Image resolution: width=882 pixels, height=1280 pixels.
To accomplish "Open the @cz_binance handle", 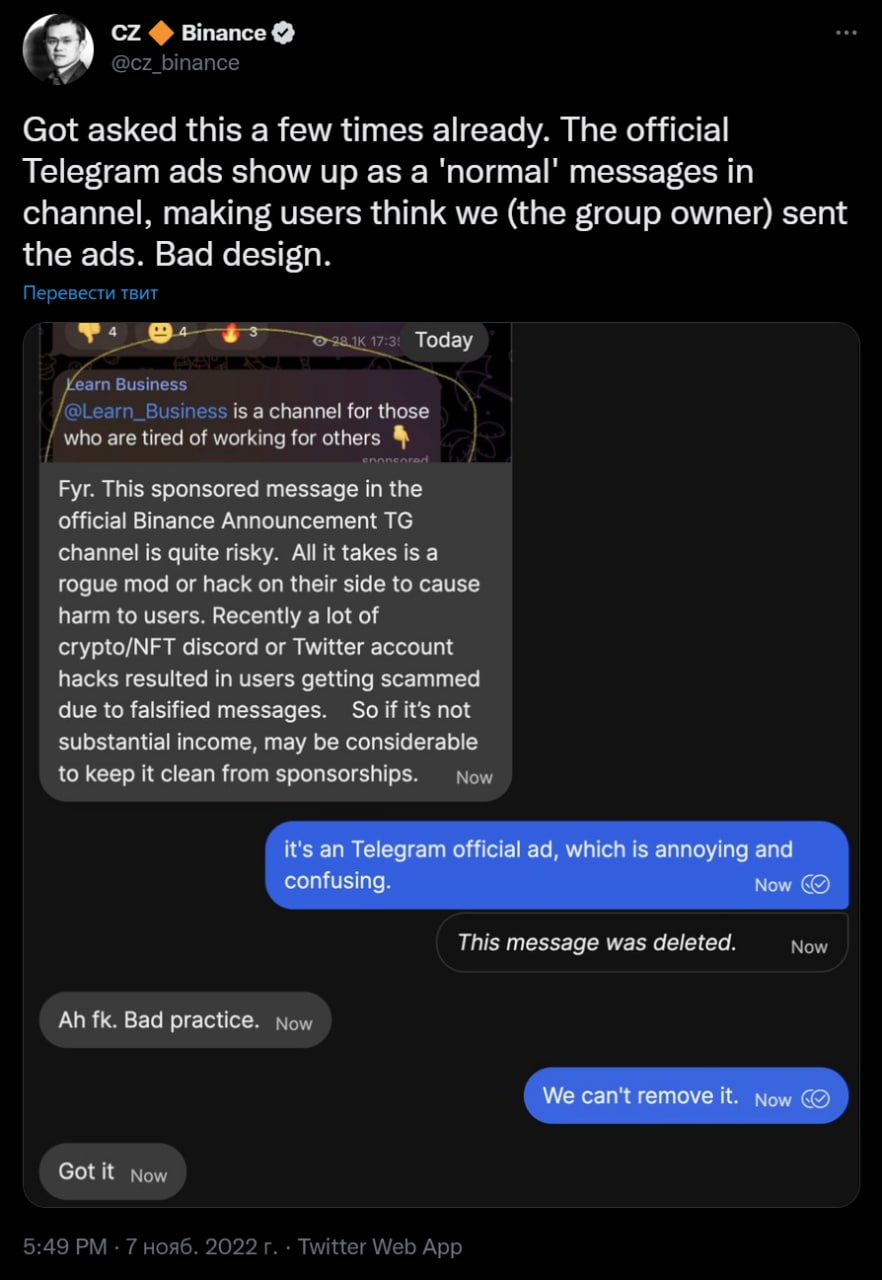I will click(x=175, y=63).
